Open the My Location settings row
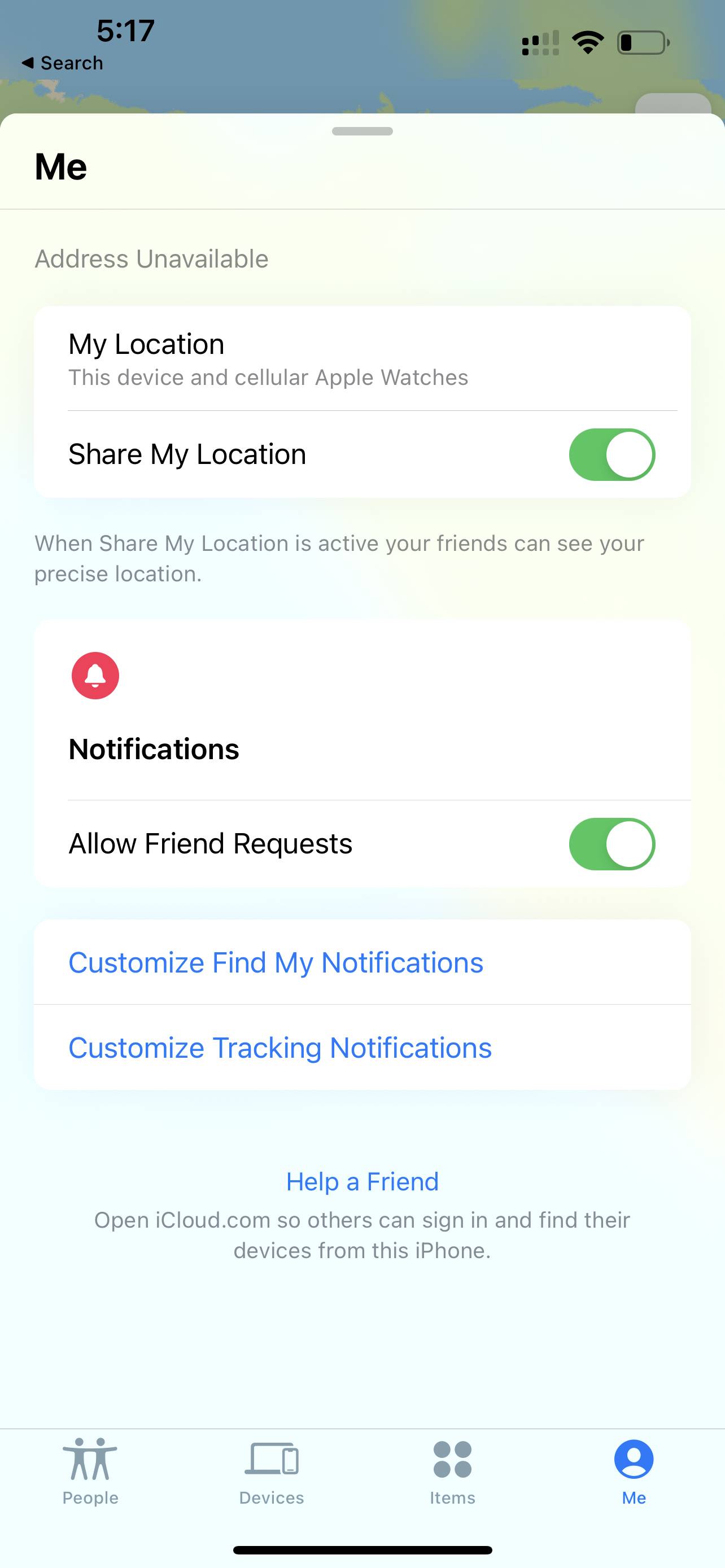This screenshot has height=1568, width=725. coord(362,358)
